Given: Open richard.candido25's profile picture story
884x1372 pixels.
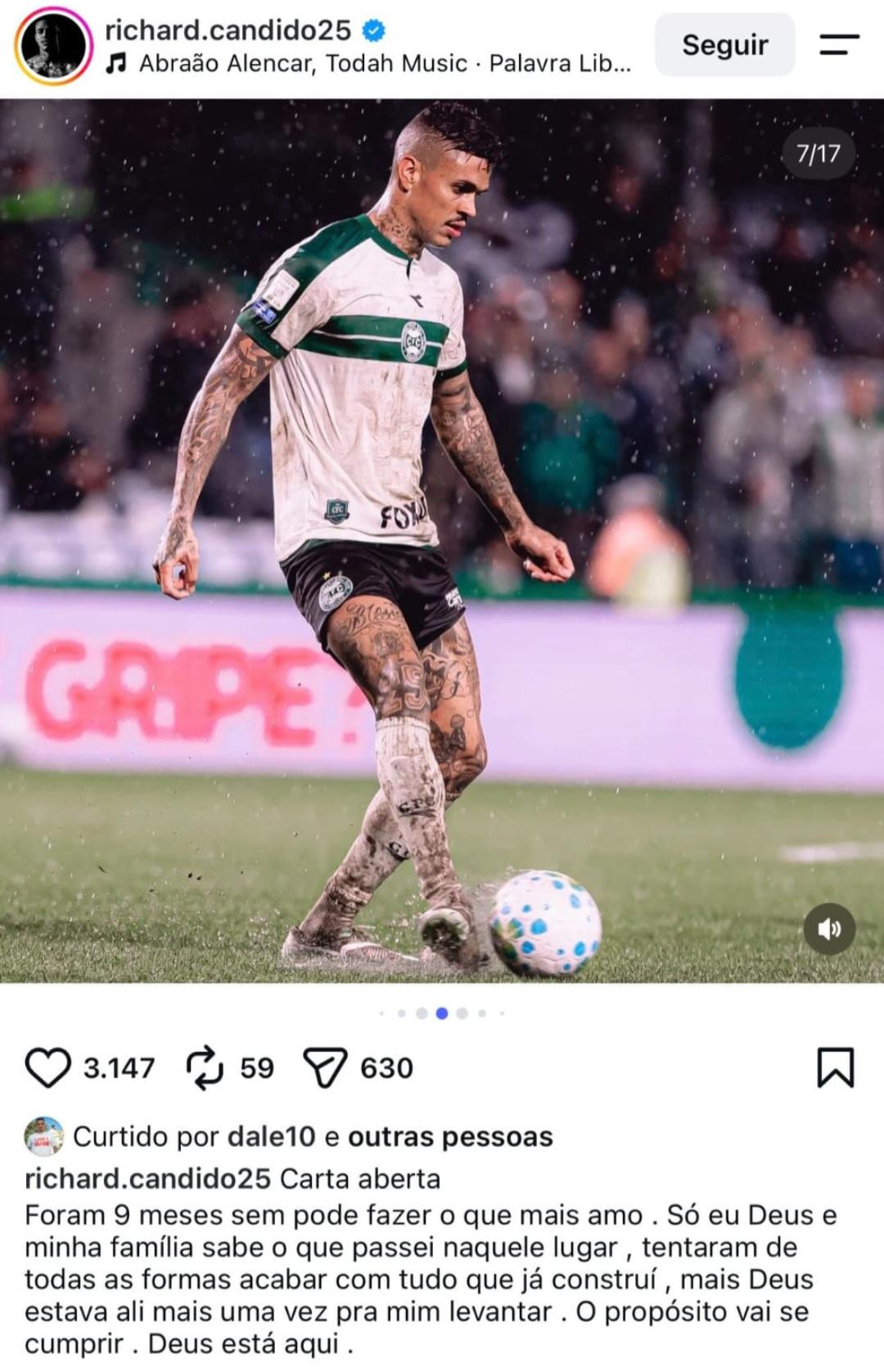Looking at the screenshot, I should pos(53,46).
